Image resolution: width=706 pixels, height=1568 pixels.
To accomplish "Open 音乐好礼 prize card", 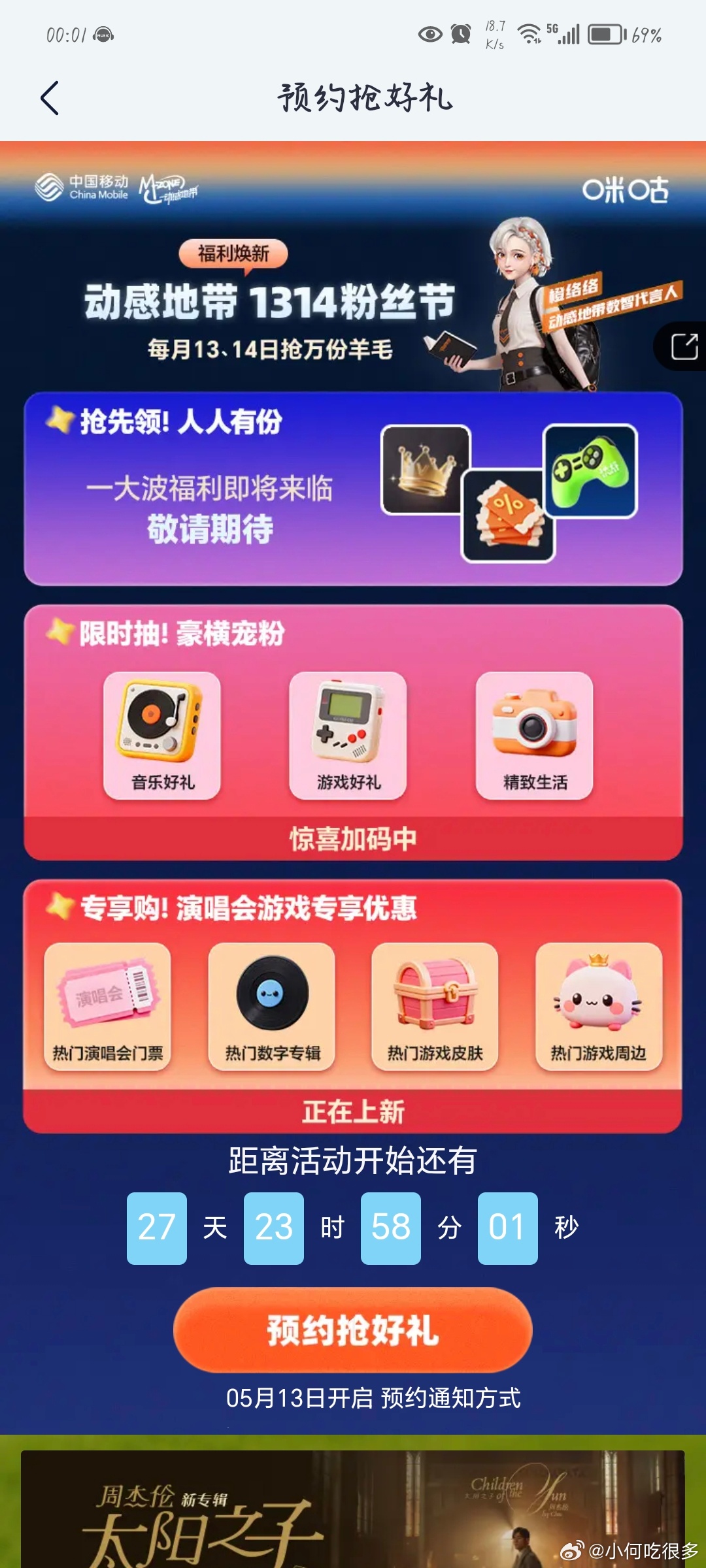I will point(162,735).
